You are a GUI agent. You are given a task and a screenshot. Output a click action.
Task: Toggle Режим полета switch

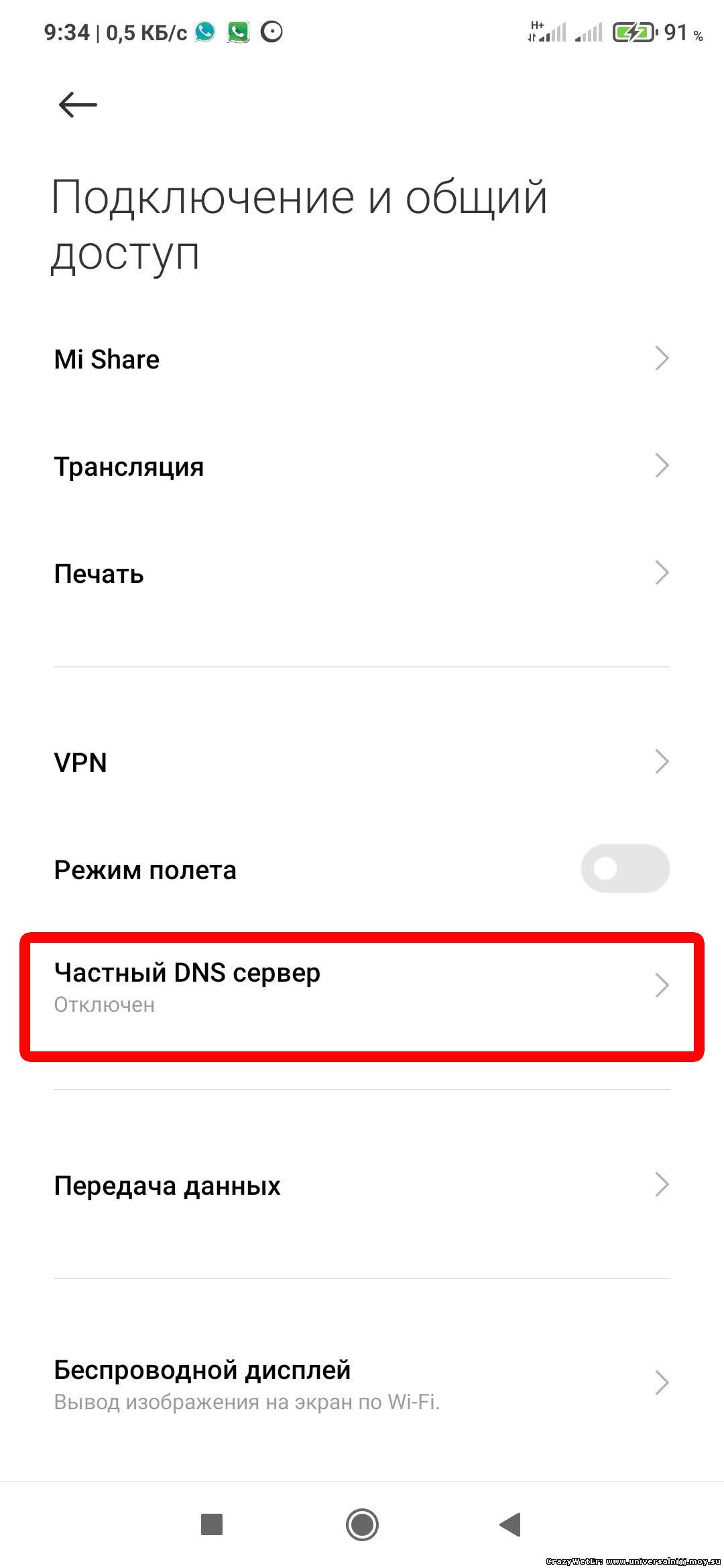[x=625, y=869]
